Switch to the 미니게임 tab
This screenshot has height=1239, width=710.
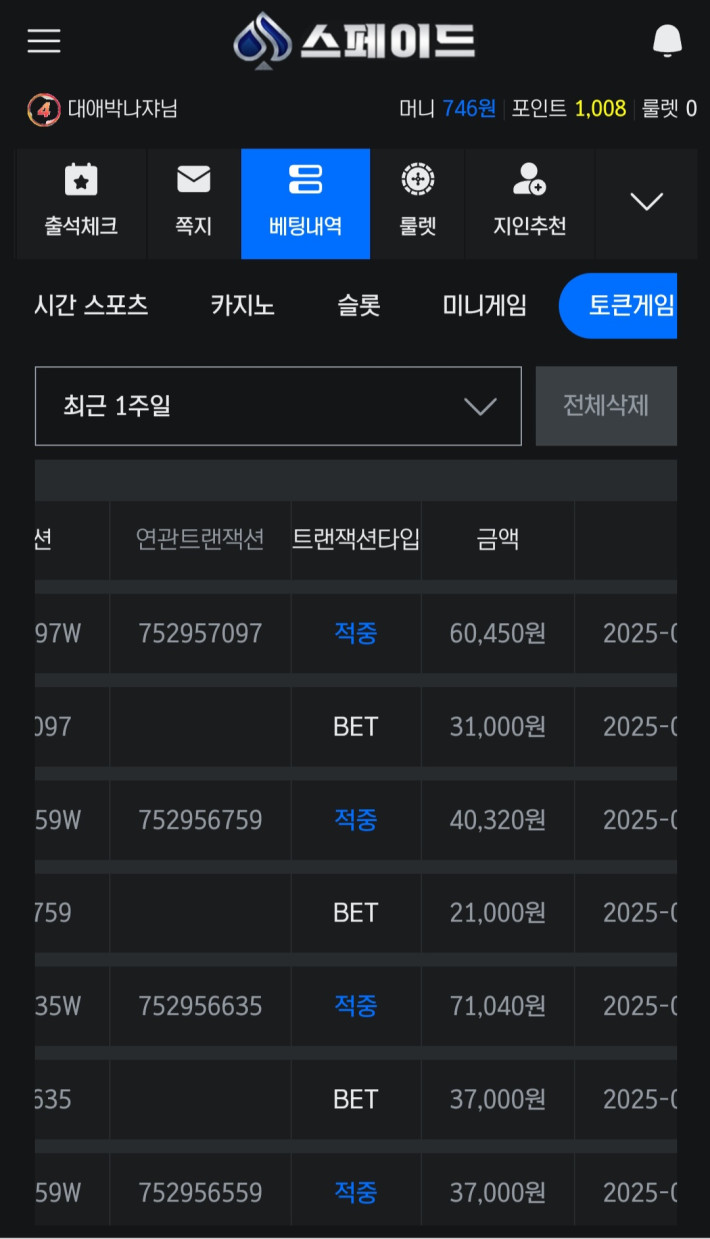pos(485,306)
